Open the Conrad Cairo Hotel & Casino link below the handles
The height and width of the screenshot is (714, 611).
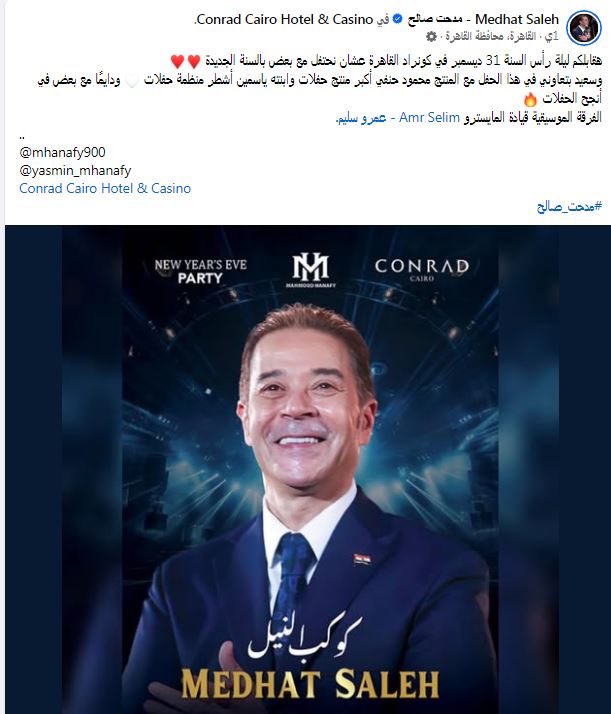(105, 188)
